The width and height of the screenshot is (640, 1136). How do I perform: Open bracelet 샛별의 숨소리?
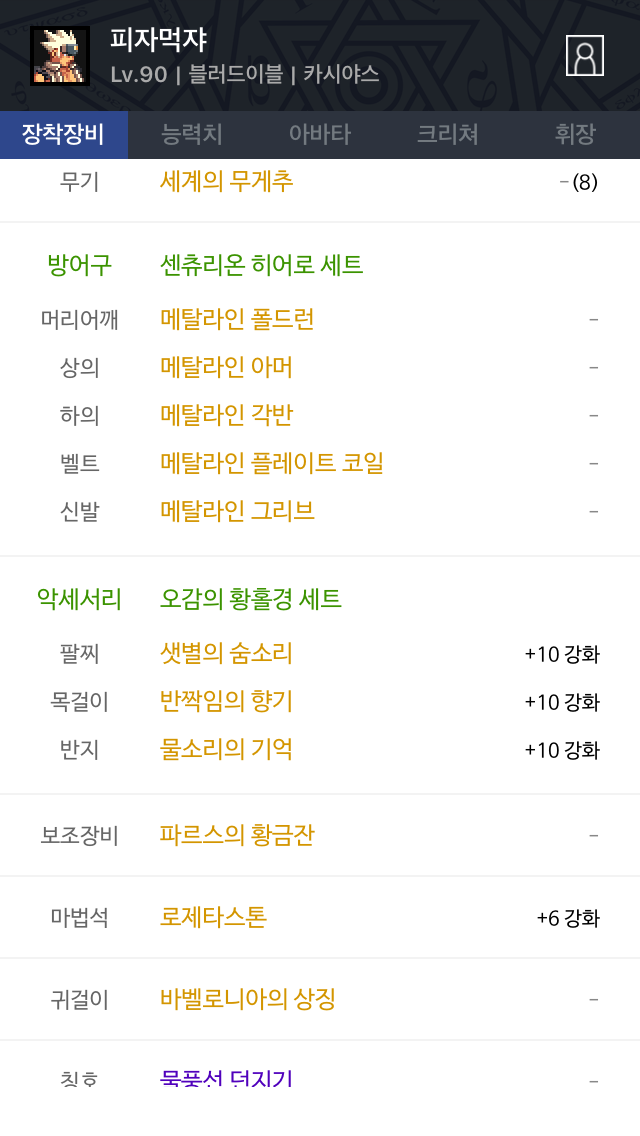pyautogui.click(x=226, y=653)
